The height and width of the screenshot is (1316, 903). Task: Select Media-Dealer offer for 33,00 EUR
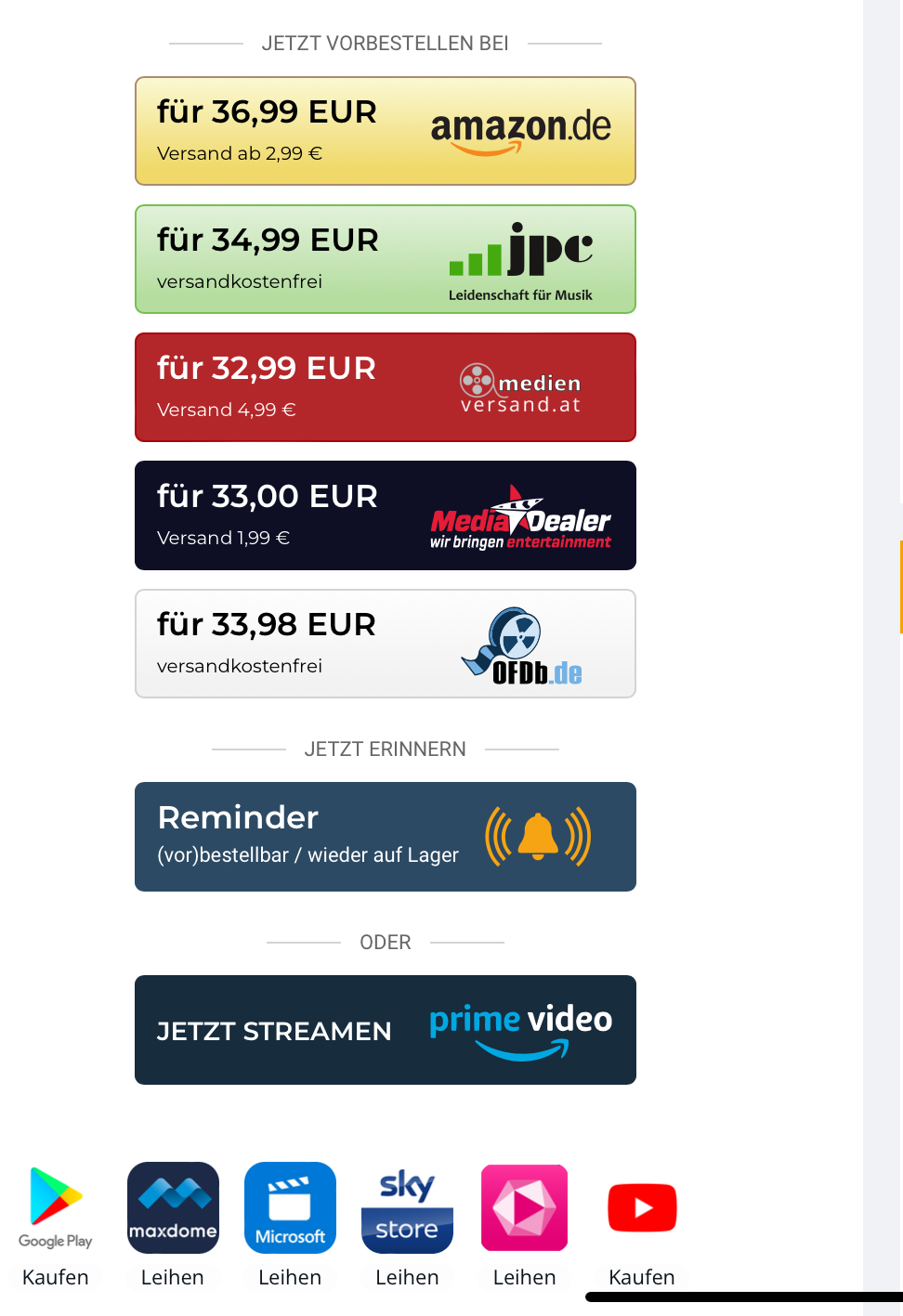click(x=385, y=515)
